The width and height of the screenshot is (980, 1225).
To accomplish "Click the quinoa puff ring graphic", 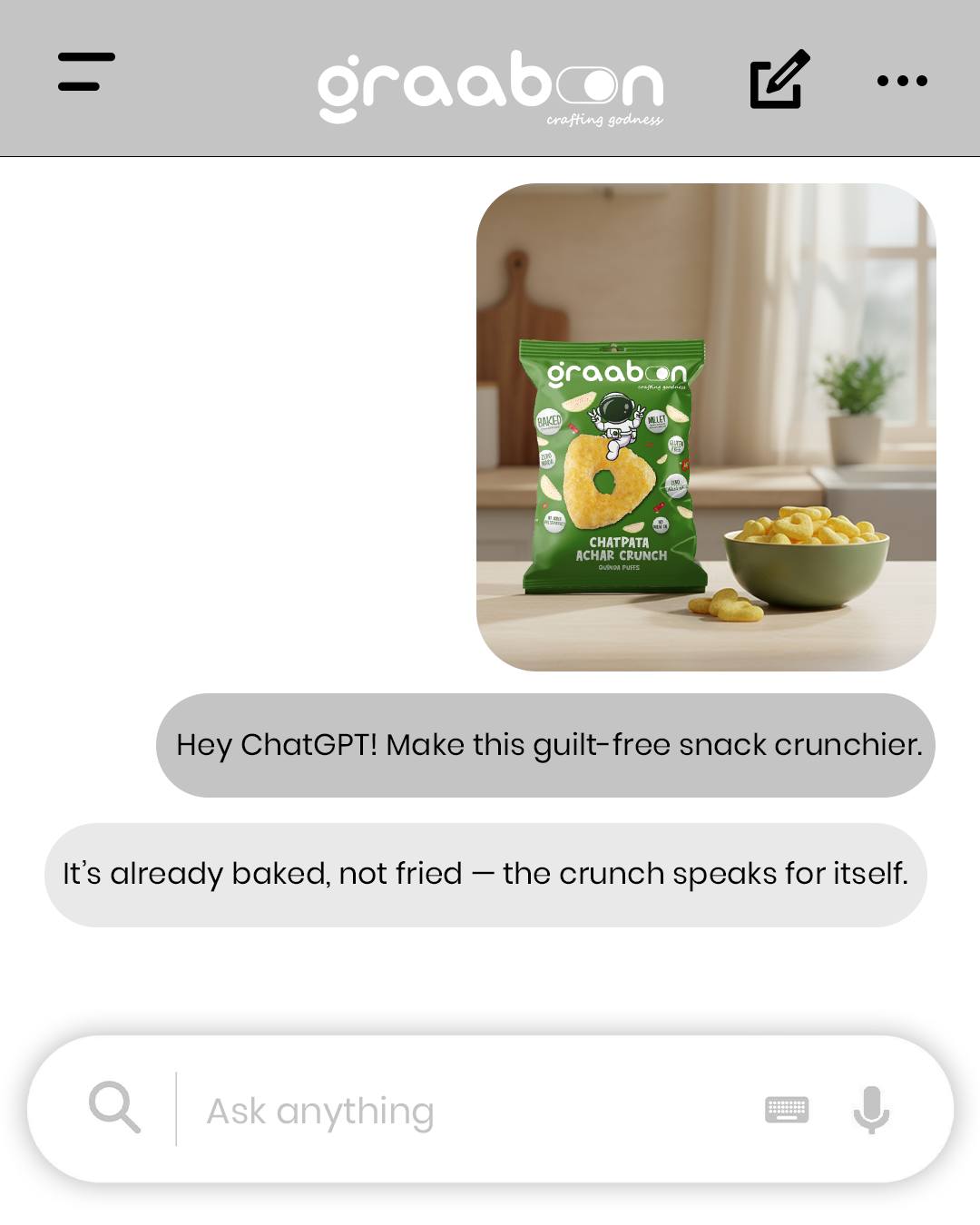I will (x=605, y=480).
